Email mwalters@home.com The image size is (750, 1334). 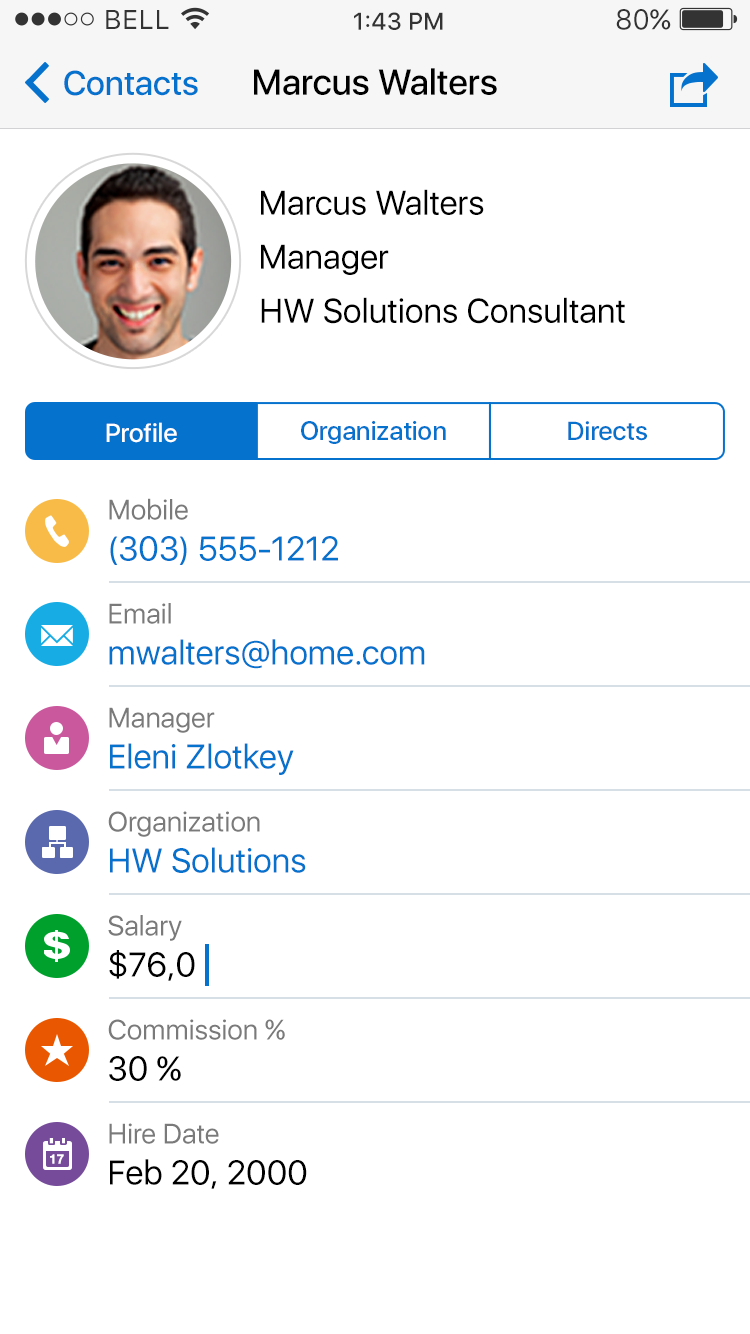point(266,653)
